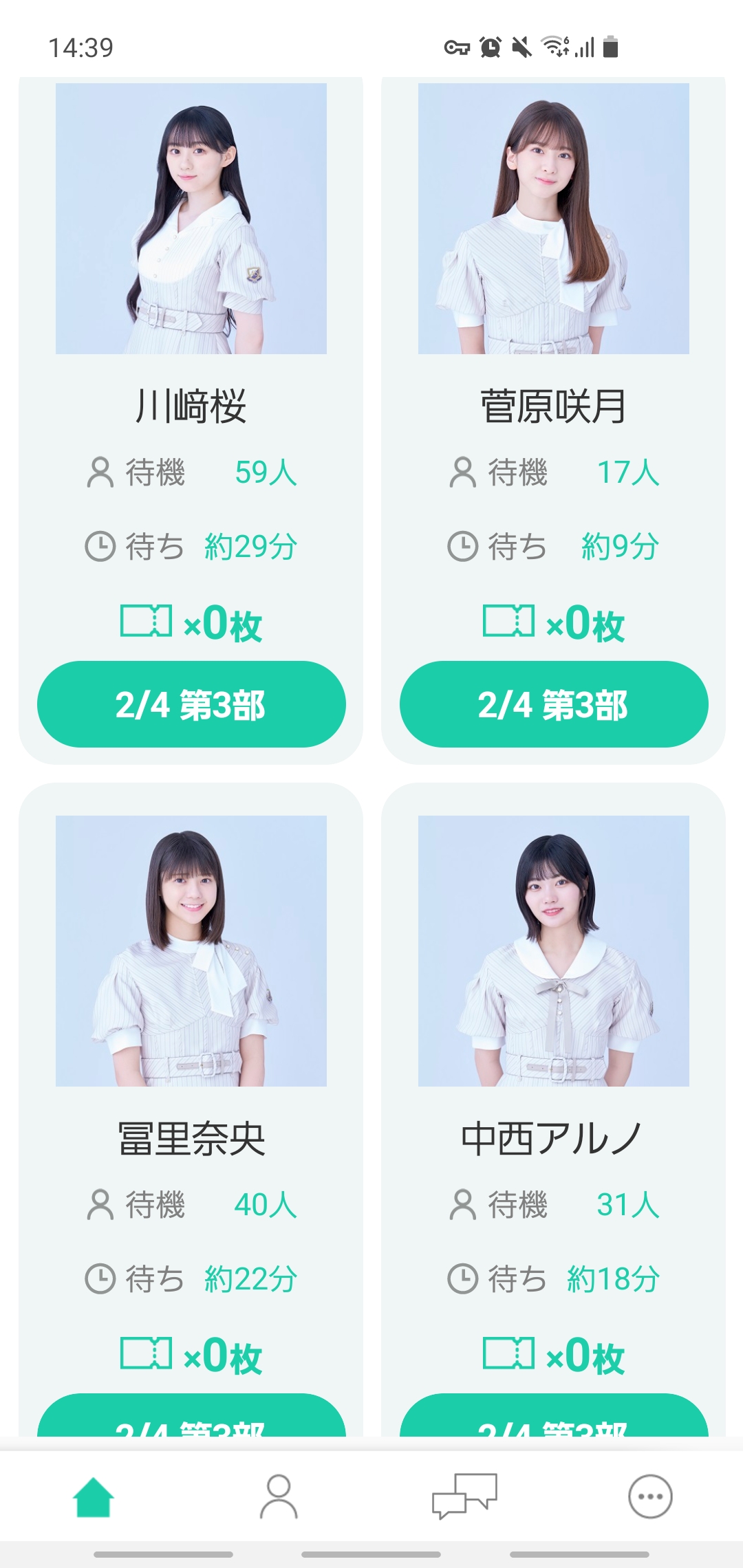Select the 2/4 第3部 button under 中西アルノ
Image resolution: width=743 pixels, height=1568 pixels.
point(554,1415)
